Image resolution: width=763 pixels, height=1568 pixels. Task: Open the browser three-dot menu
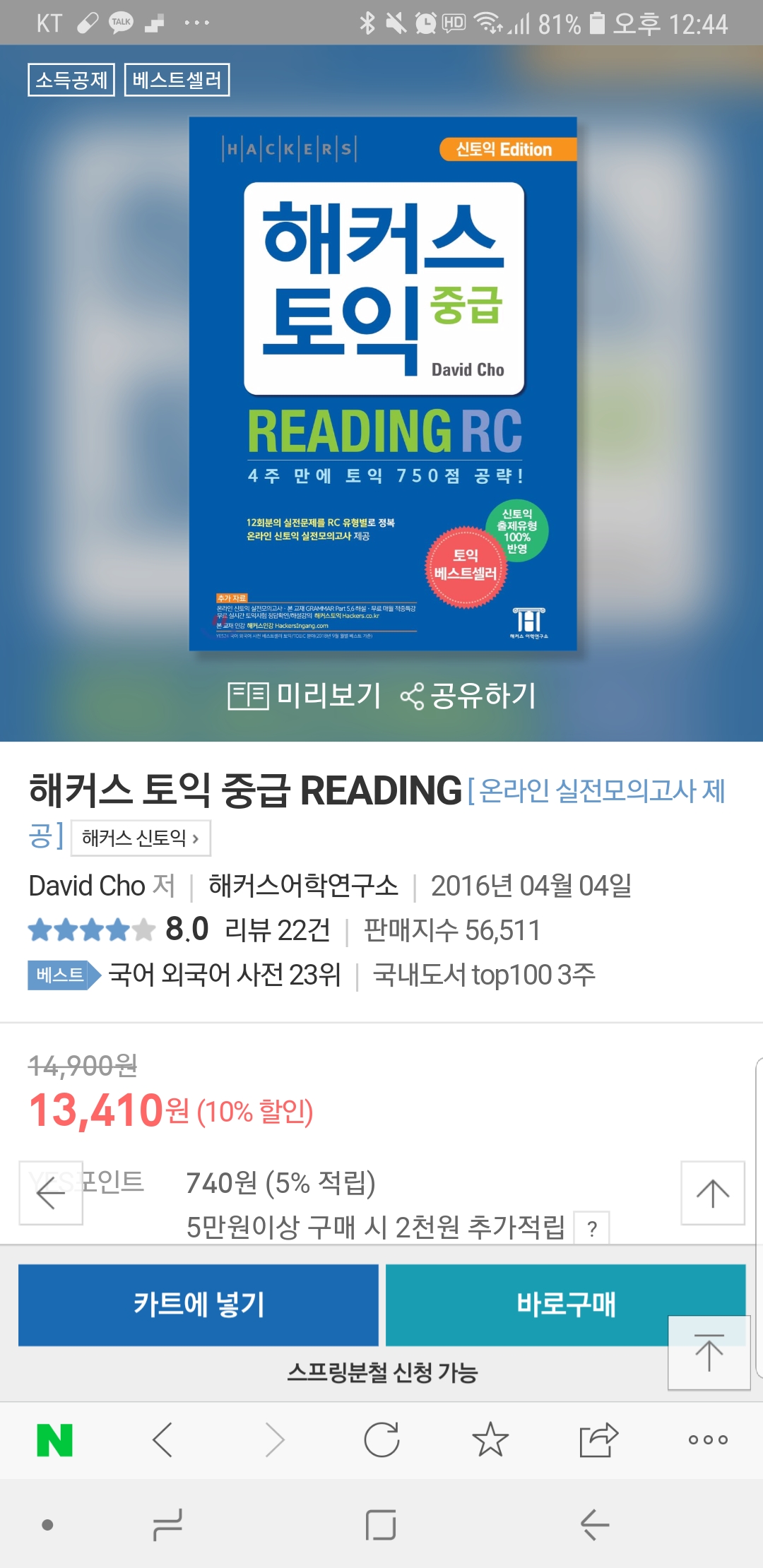(708, 1440)
